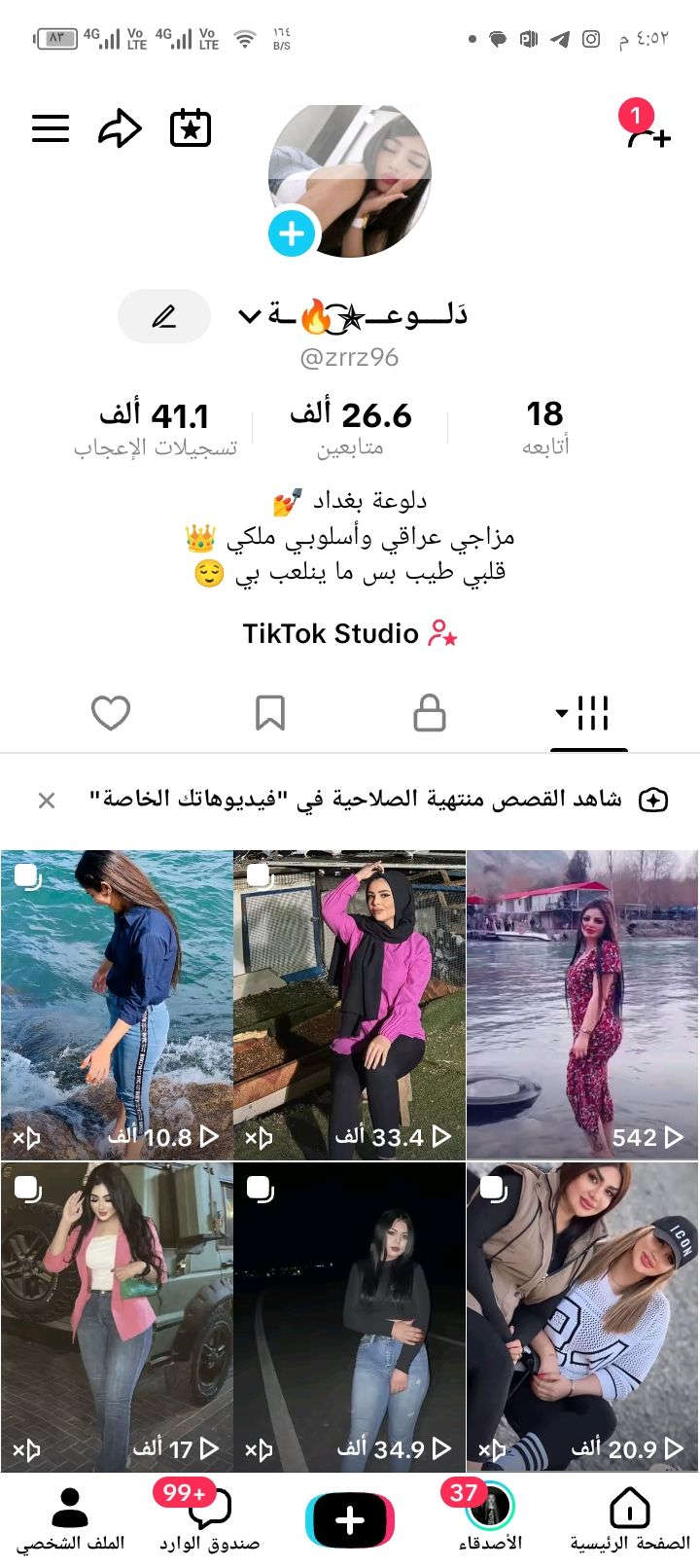Edit the profile with the pencil button
Viewport: 700px width, 1568px height.
point(164,316)
